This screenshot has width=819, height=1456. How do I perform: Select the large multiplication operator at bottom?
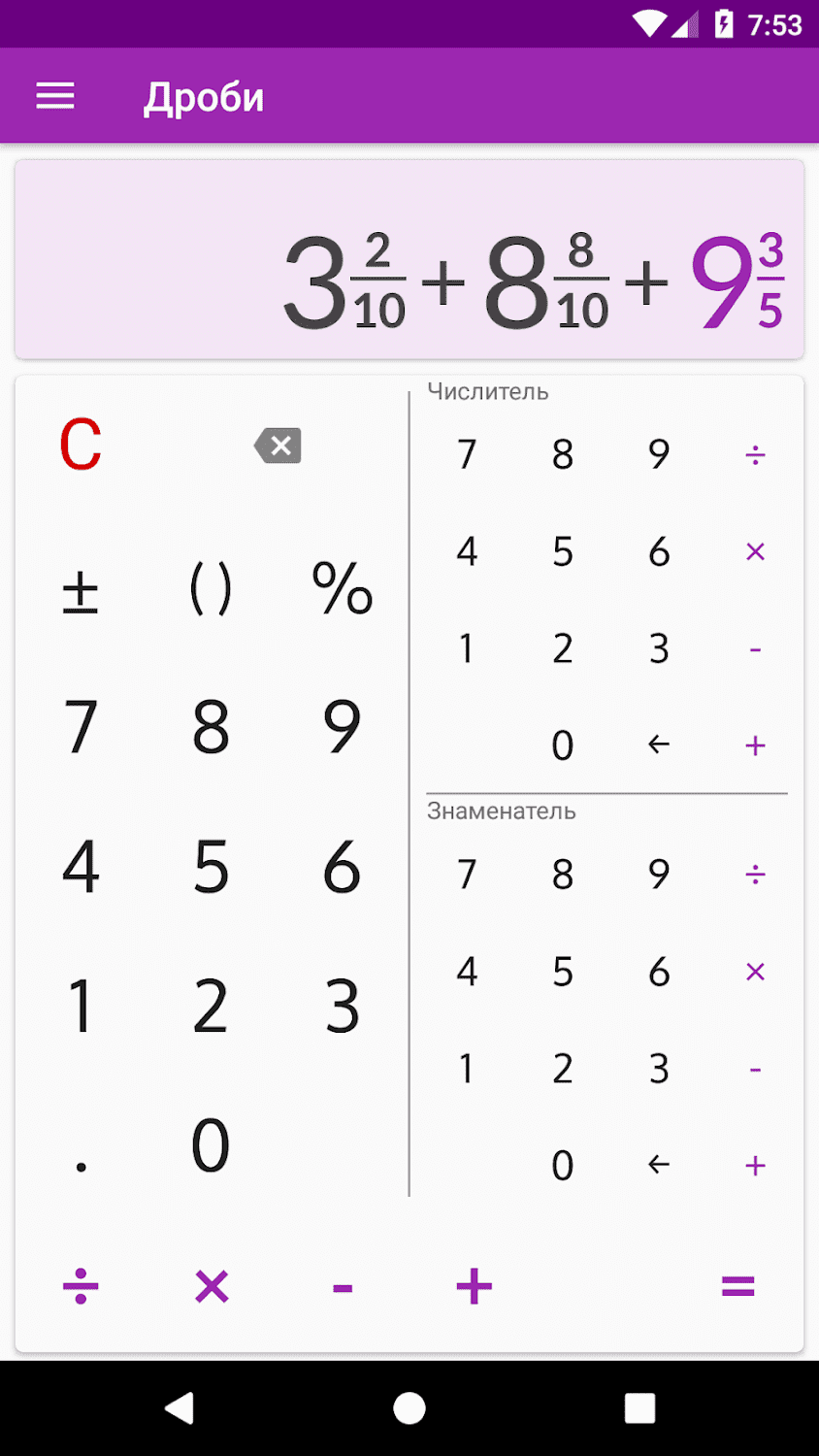tap(212, 1288)
